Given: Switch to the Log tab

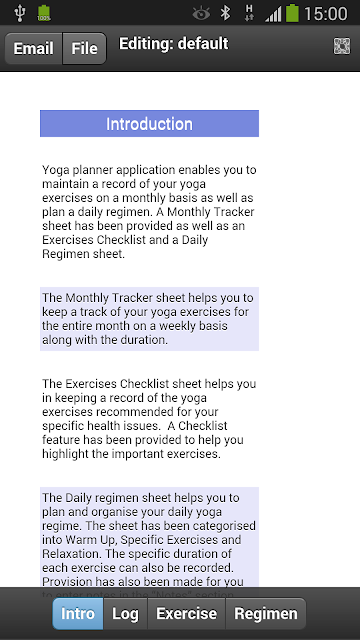Looking at the screenshot, I should (x=125, y=613).
